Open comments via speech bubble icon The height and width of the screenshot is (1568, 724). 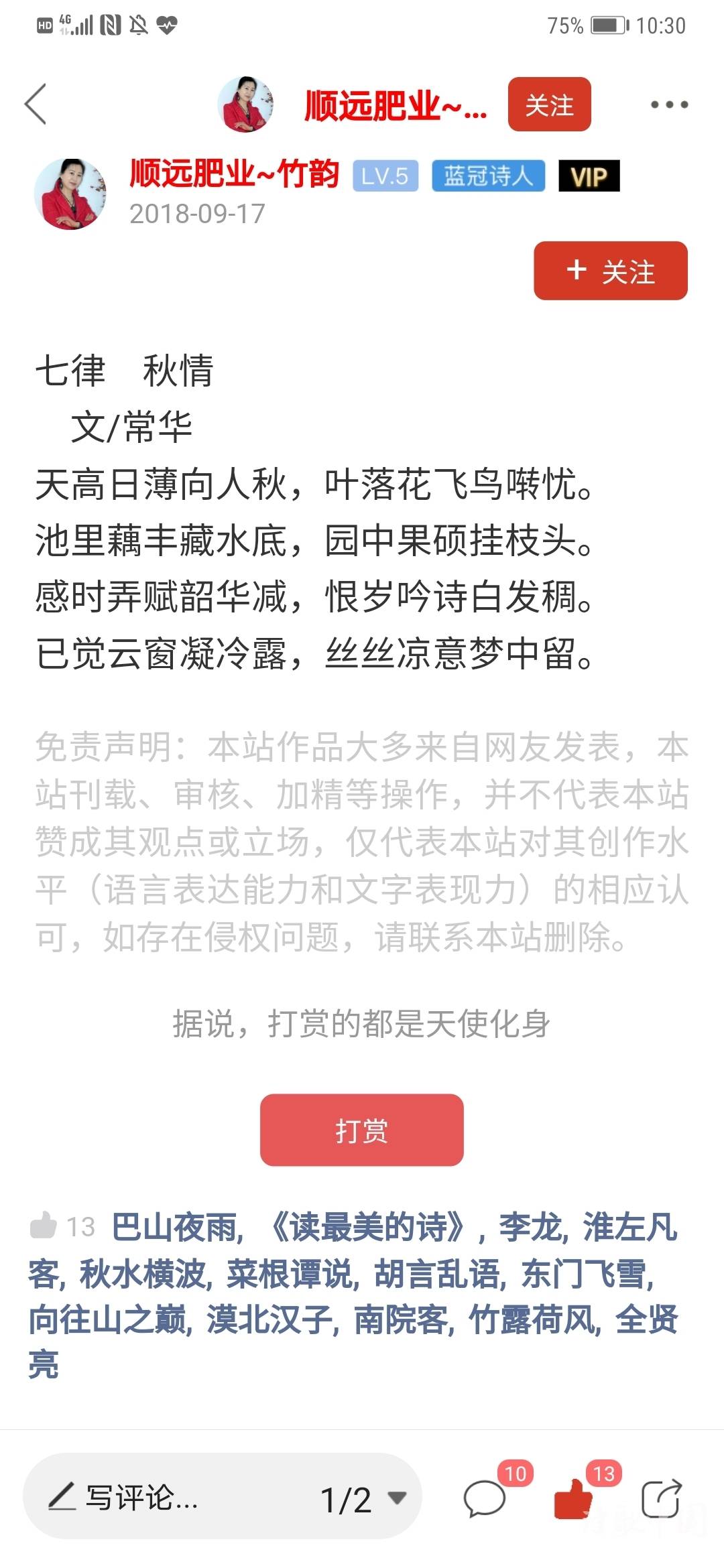coord(484,1499)
